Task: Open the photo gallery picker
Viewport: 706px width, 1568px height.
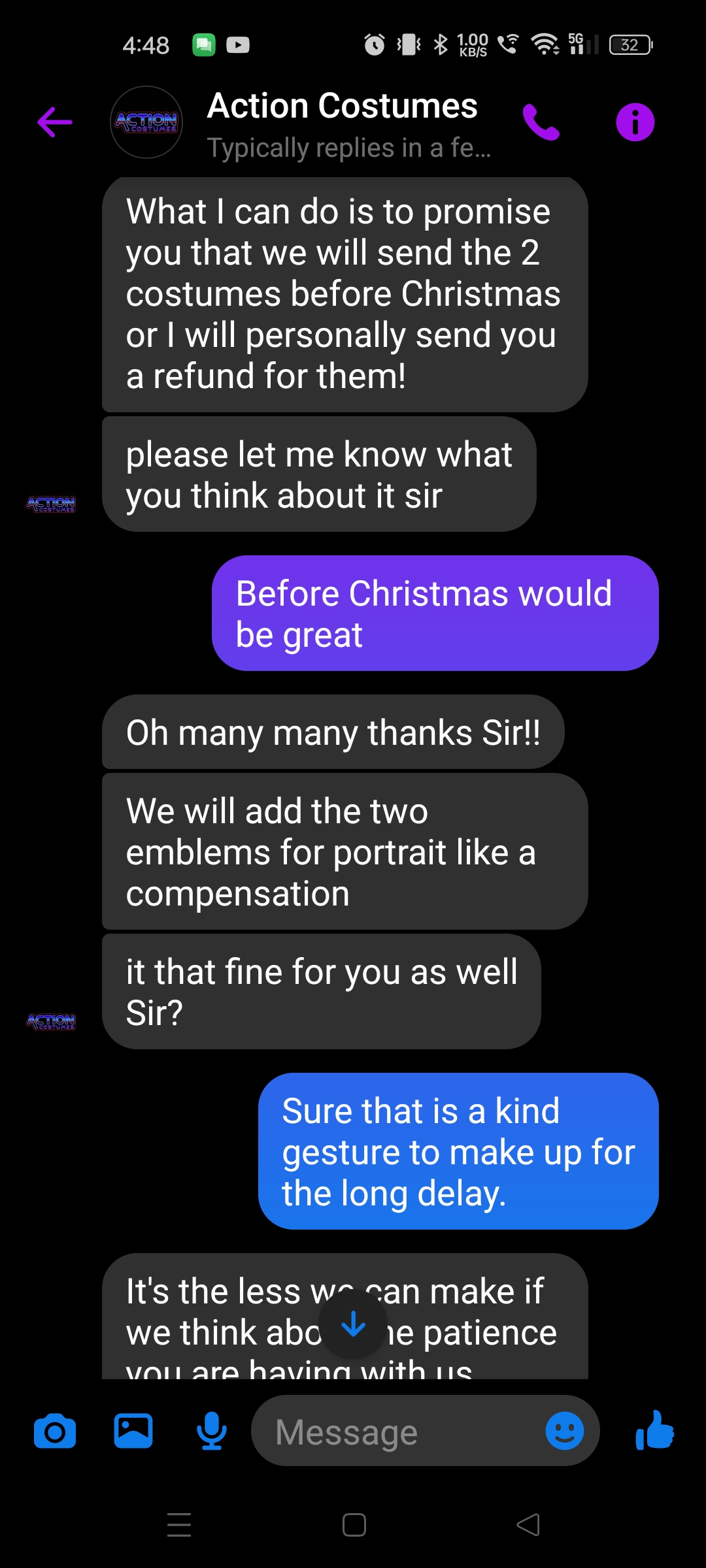Action: [x=133, y=1431]
